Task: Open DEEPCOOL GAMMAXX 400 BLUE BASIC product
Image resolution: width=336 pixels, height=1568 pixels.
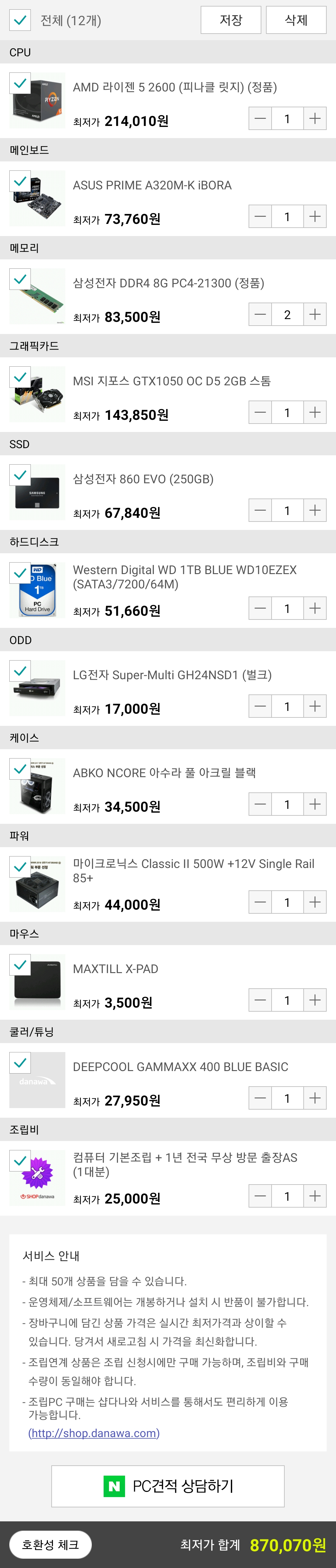Action: coord(180,1067)
